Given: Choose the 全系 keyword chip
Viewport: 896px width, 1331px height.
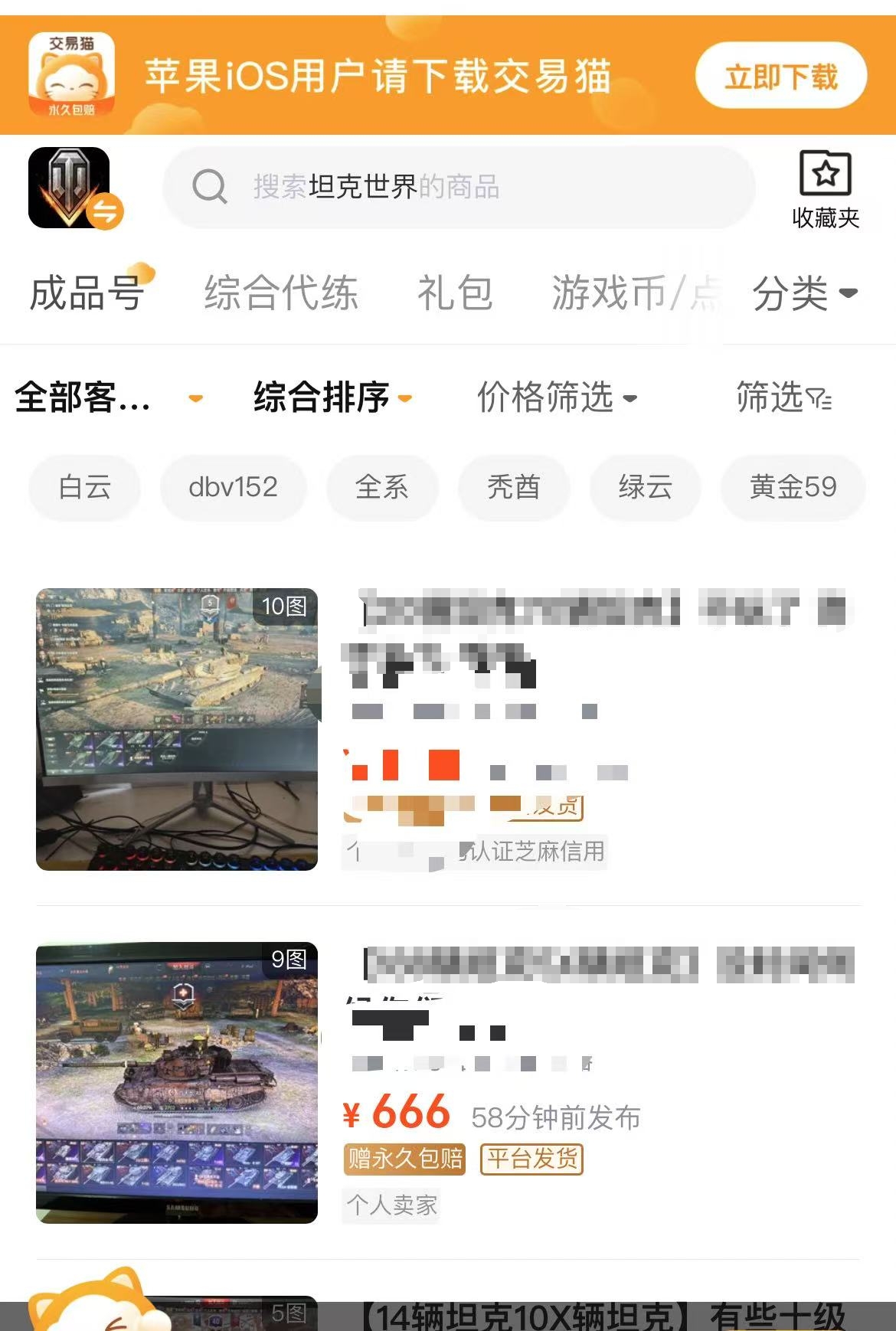Looking at the screenshot, I should pyautogui.click(x=381, y=487).
